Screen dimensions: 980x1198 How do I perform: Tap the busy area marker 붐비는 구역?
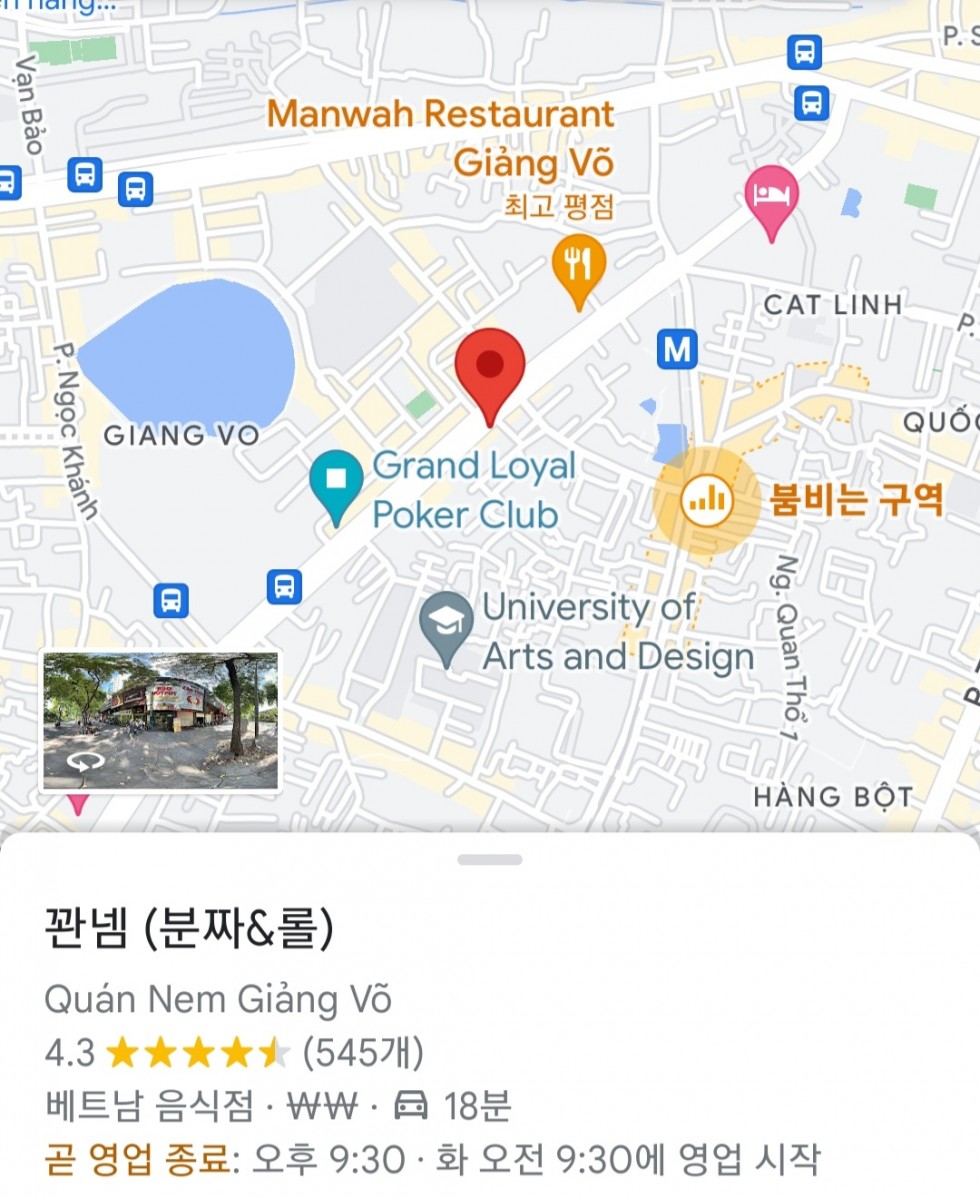(708, 499)
